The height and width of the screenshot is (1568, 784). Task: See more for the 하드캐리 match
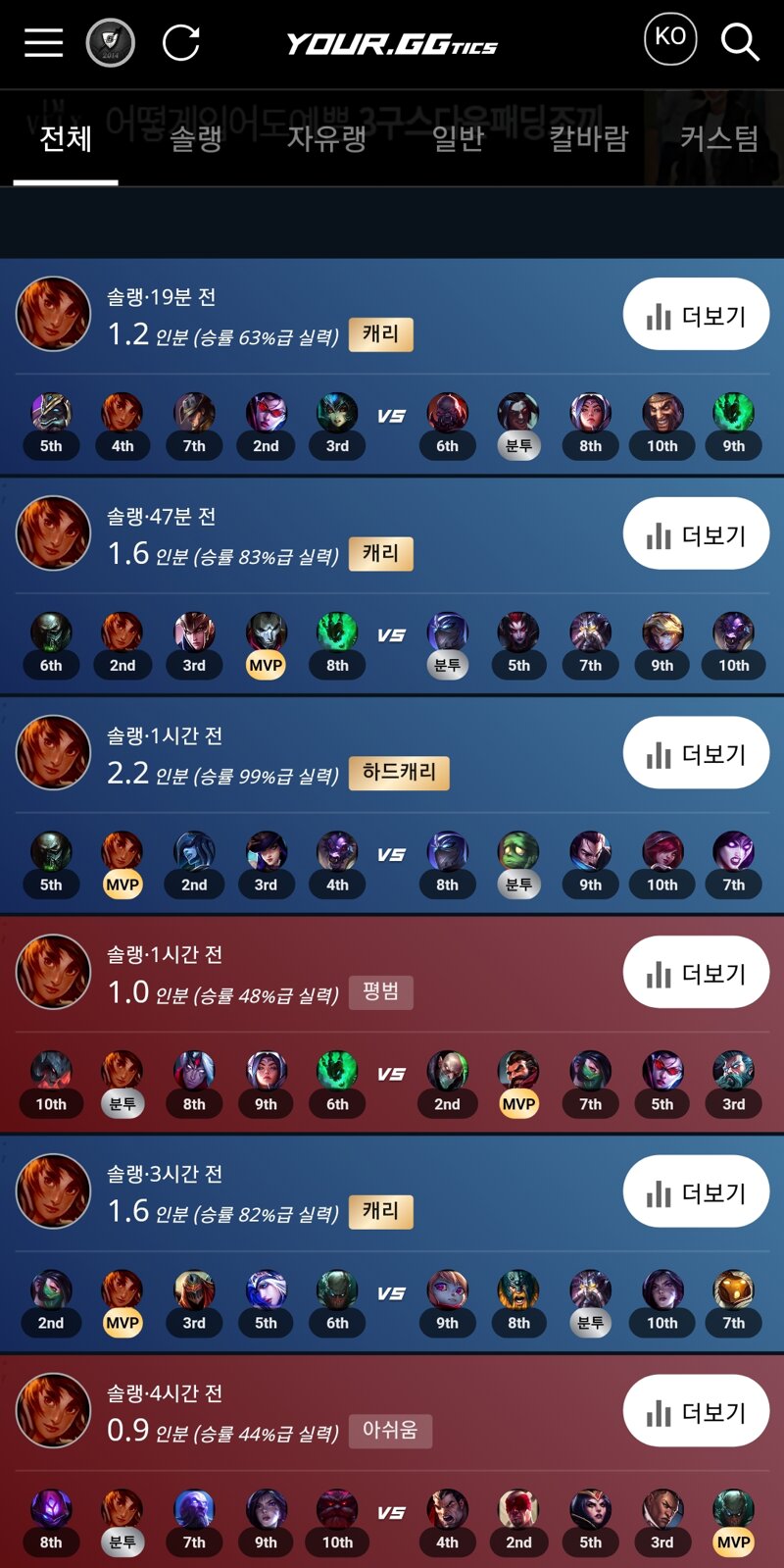(696, 753)
